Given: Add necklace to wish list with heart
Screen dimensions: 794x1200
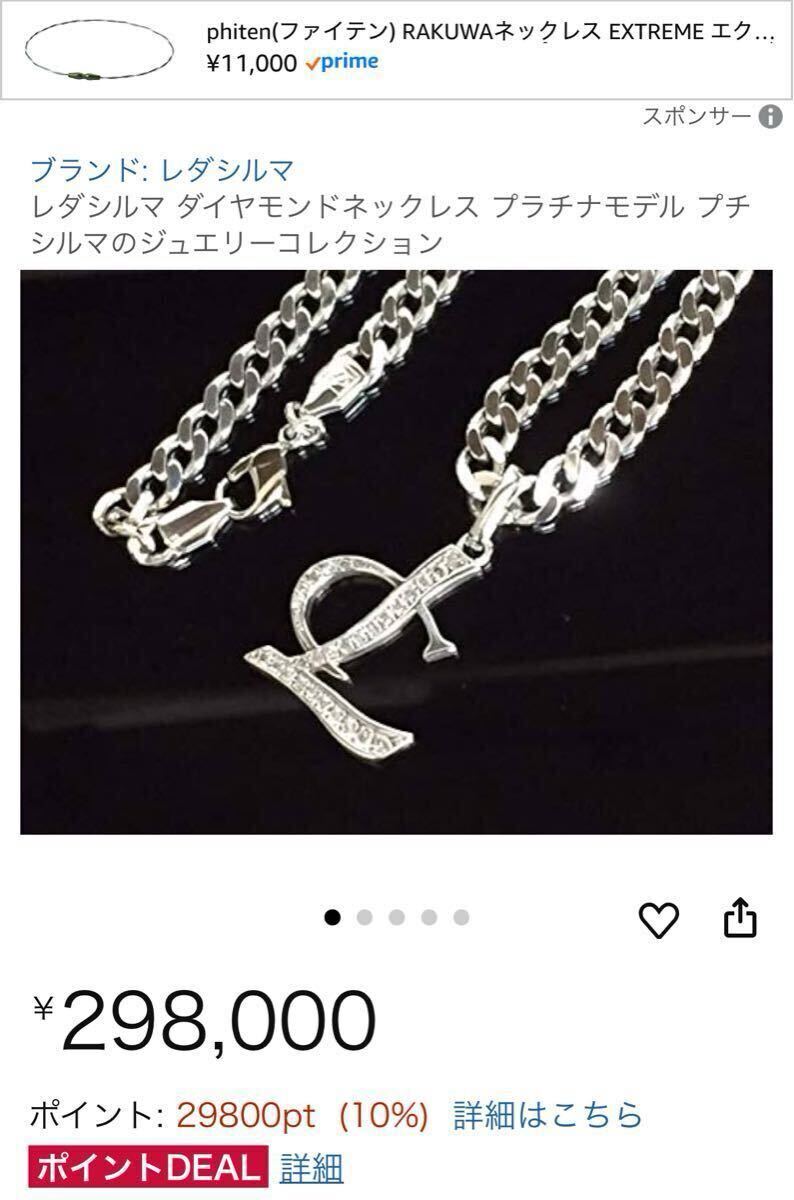Looking at the screenshot, I should click(x=658, y=919).
